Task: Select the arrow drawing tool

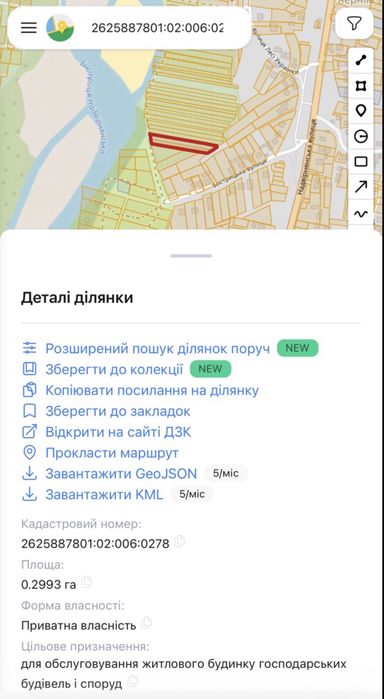Action: 361,187
